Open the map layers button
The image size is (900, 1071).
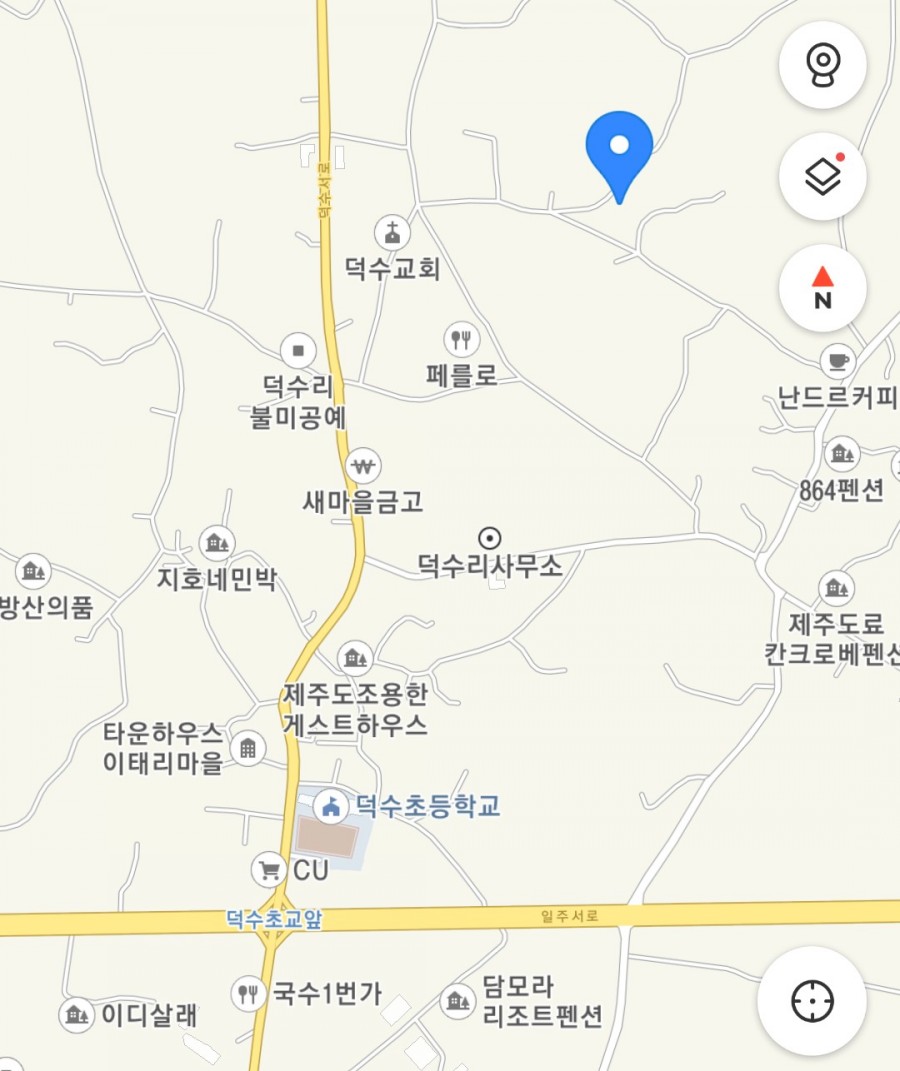(x=822, y=177)
